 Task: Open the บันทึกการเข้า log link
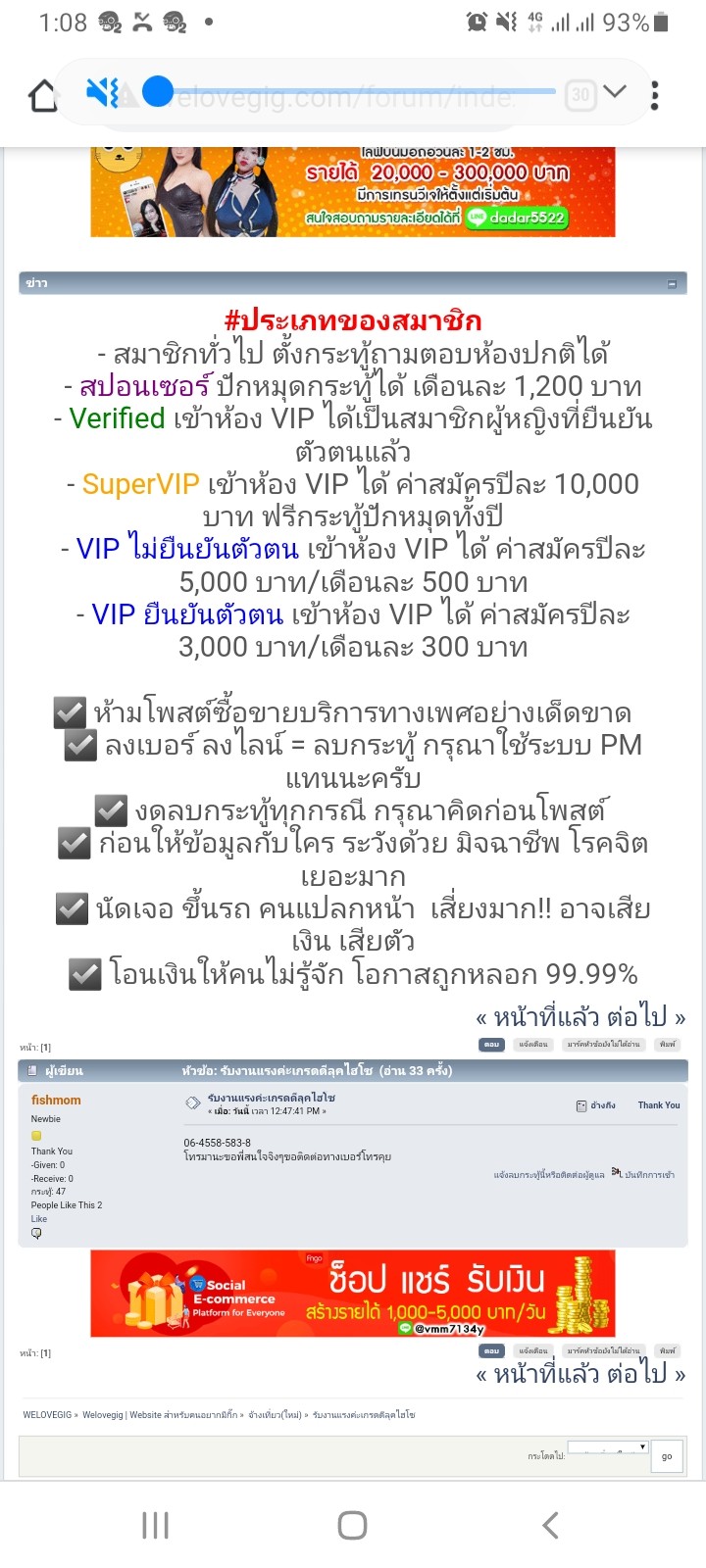pos(643,1173)
